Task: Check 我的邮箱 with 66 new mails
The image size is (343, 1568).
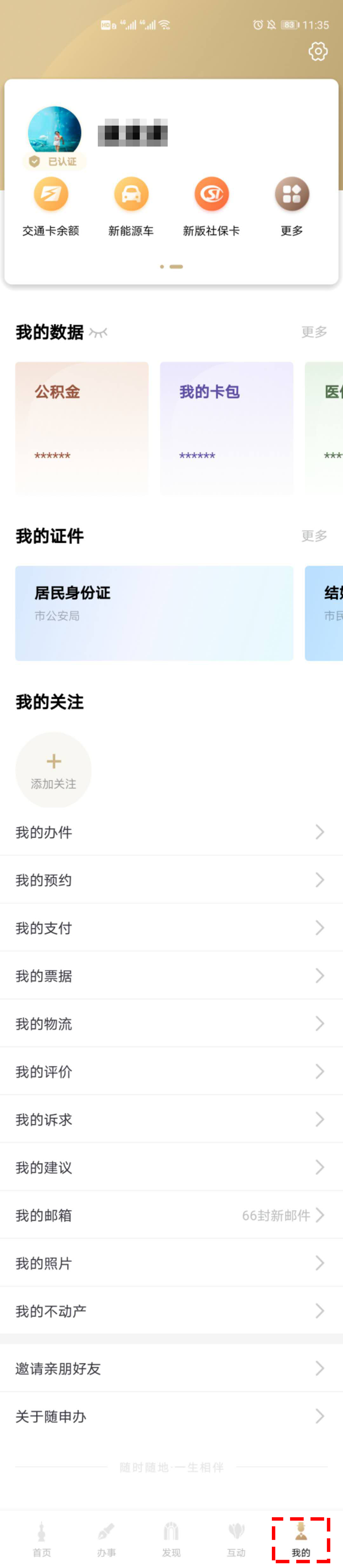Action: (171, 1216)
